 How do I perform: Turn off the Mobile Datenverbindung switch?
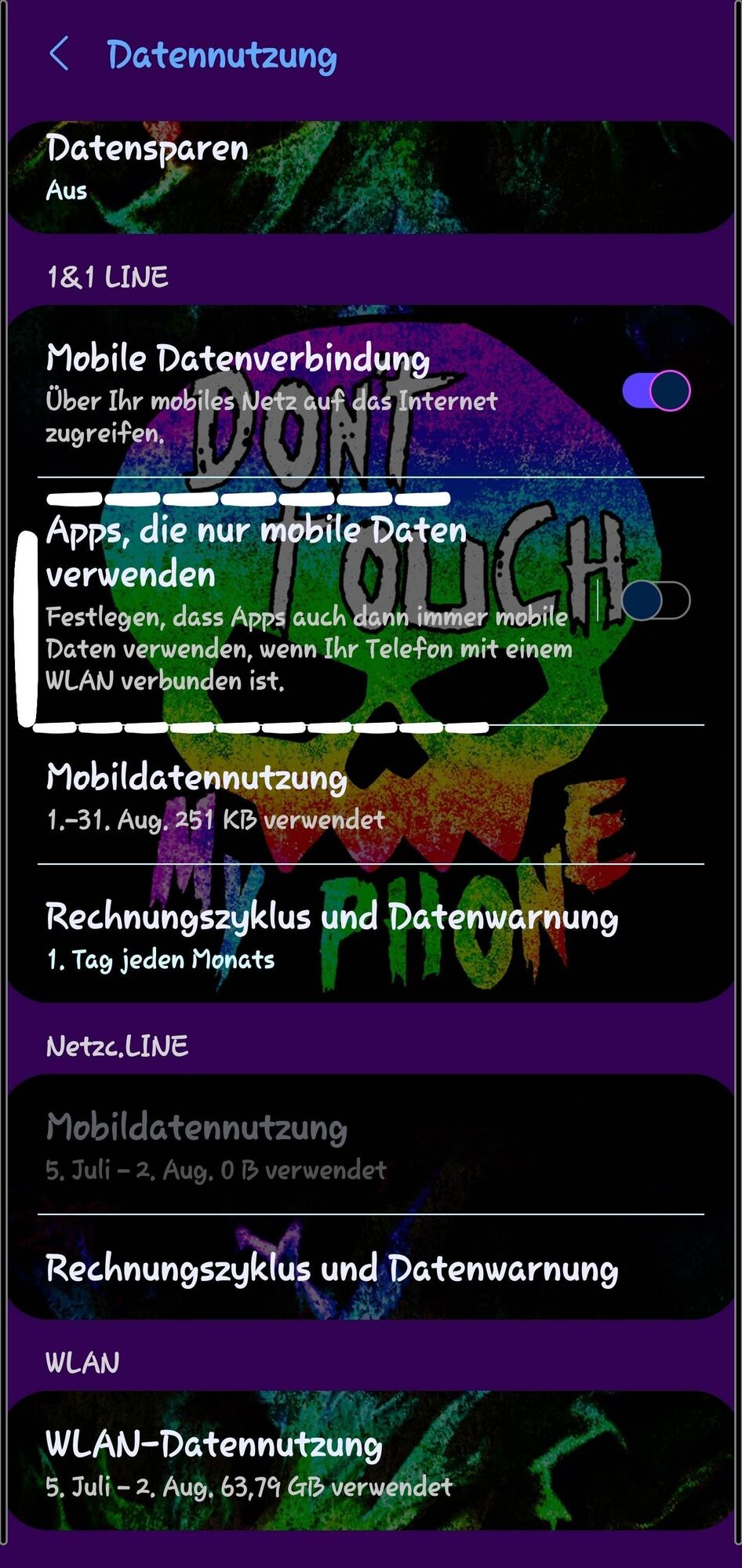coord(656,390)
